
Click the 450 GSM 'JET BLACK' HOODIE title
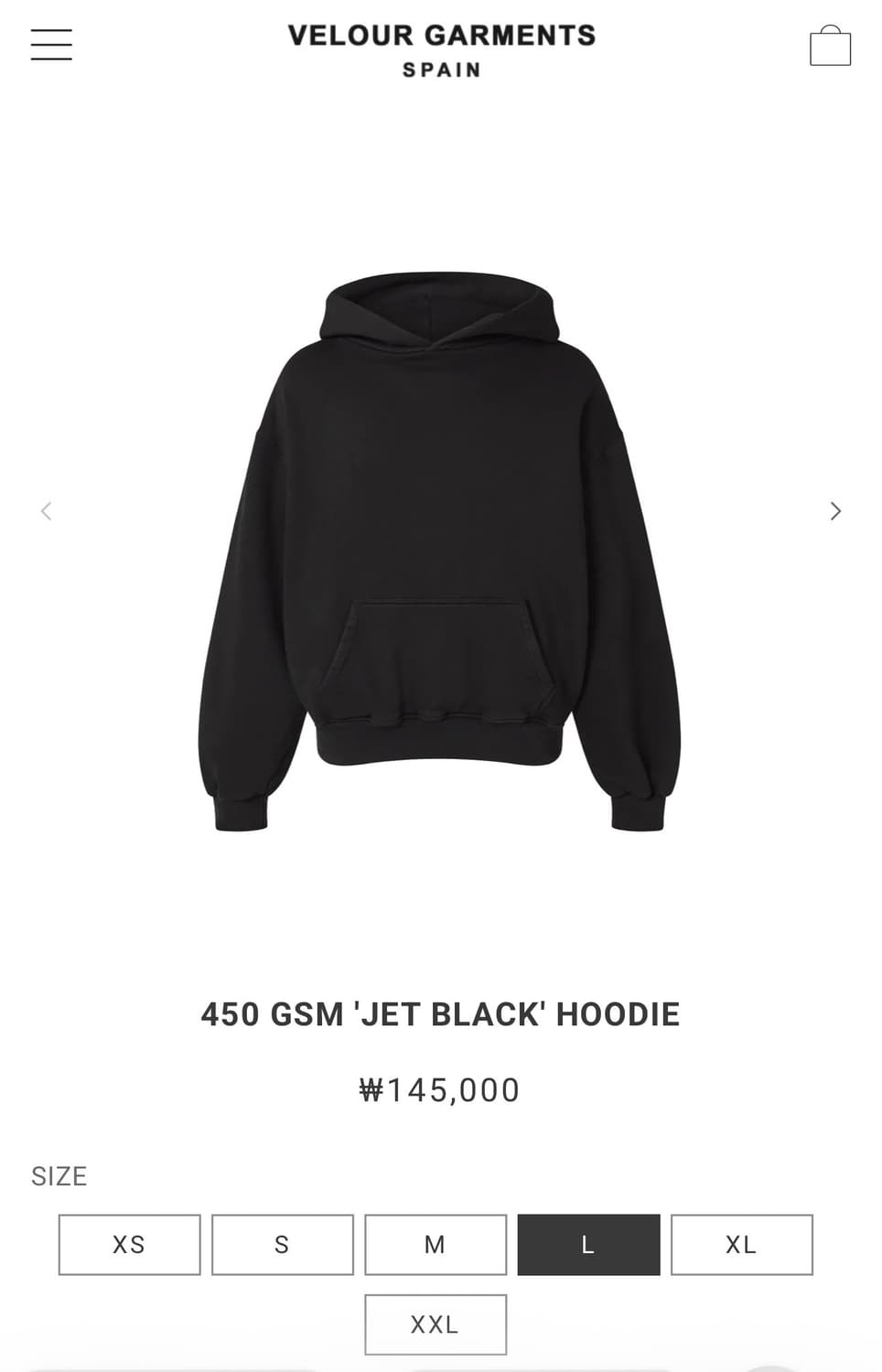click(x=440, y=1013)
